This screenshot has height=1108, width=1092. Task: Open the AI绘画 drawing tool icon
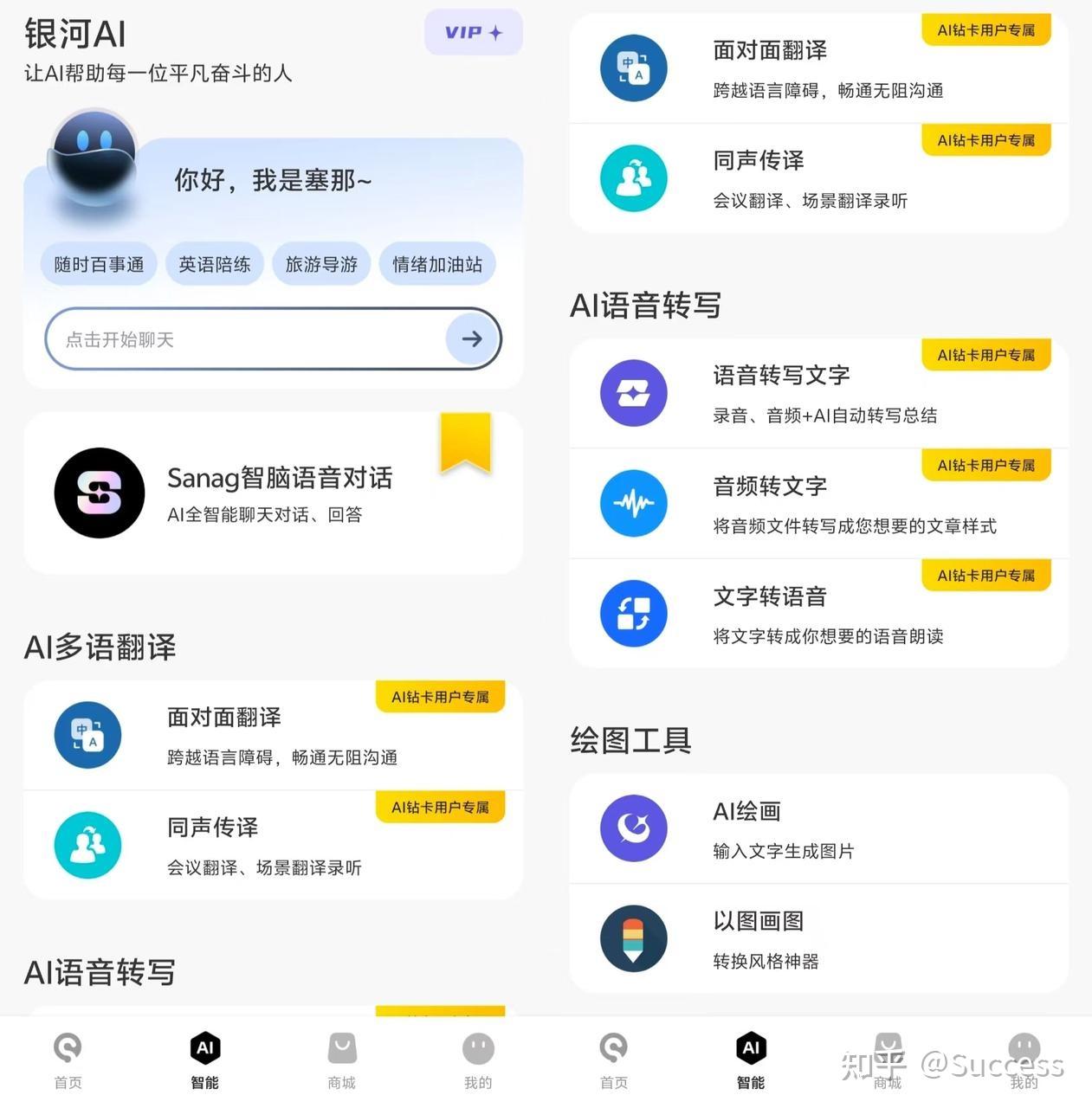tap(634, 828)
